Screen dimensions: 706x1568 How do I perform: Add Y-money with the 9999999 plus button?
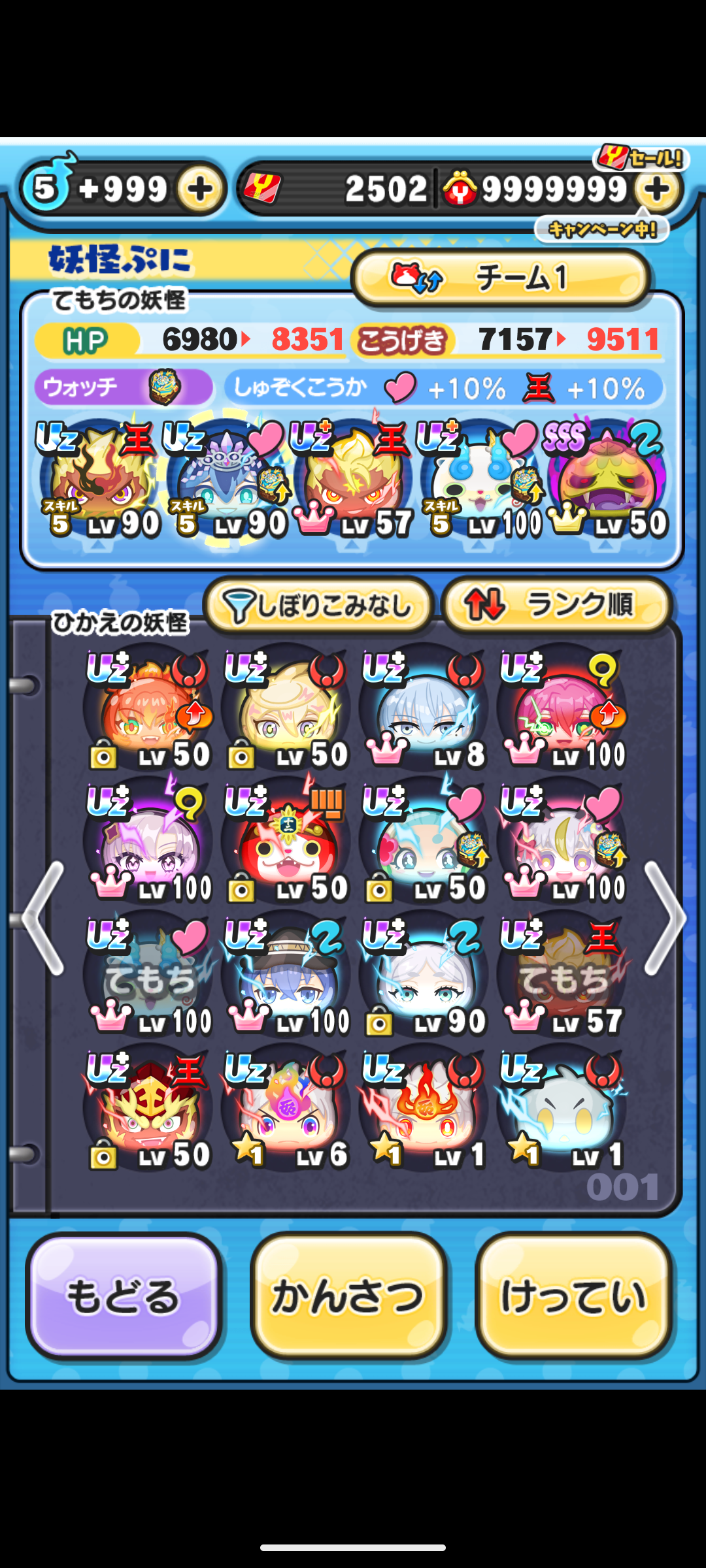657,189
